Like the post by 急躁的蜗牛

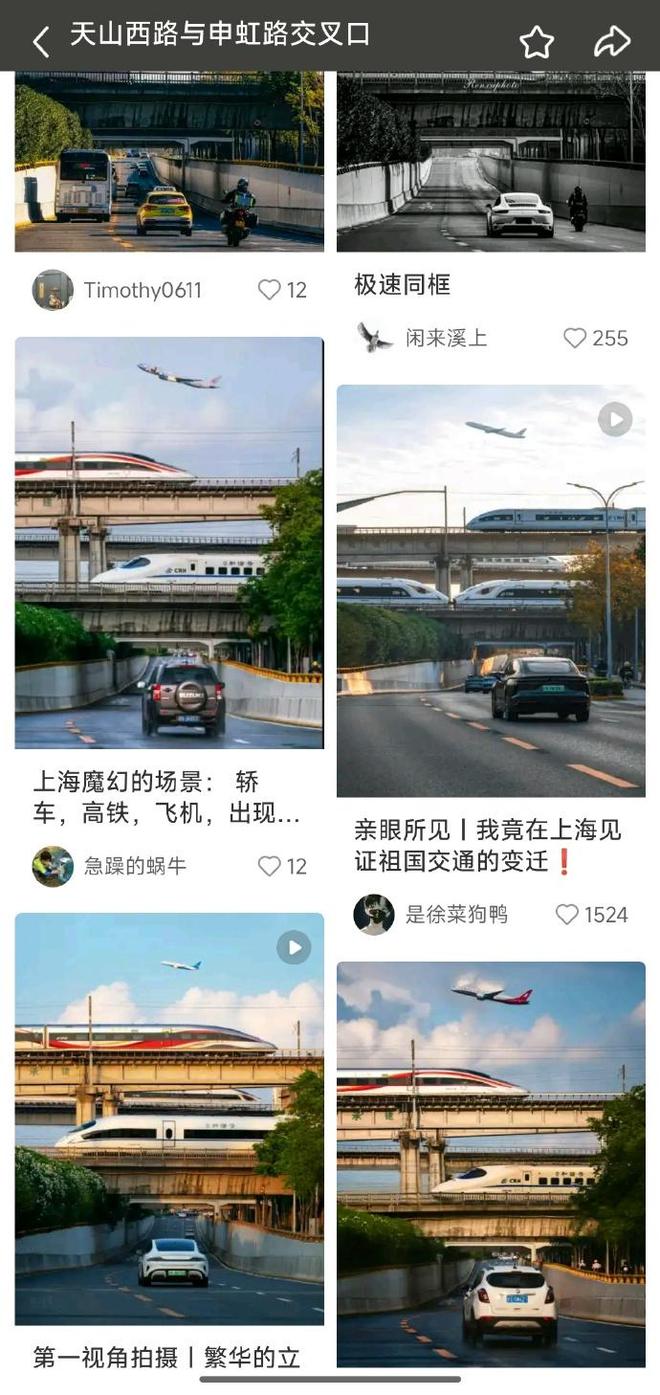tap(270, 866)
